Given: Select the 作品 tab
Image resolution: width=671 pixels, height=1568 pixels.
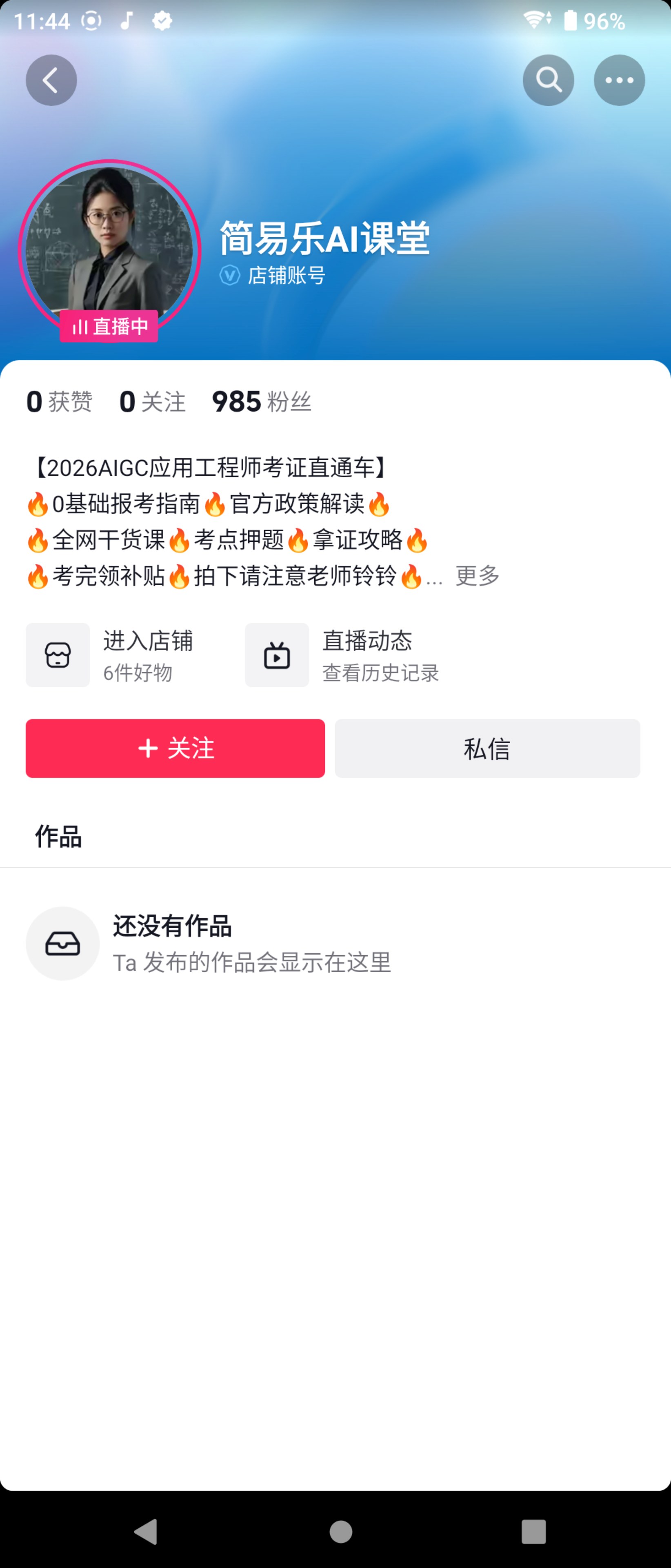Looking at the screenshot, I should tap(58, 836).
